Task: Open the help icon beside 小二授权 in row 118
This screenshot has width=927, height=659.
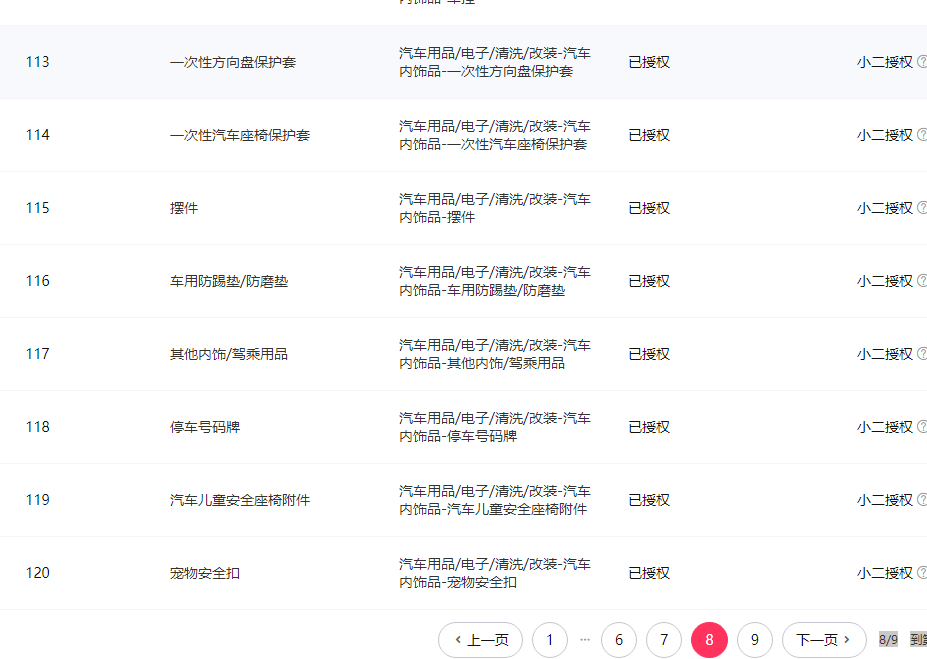Action: [x=922, y=427]
